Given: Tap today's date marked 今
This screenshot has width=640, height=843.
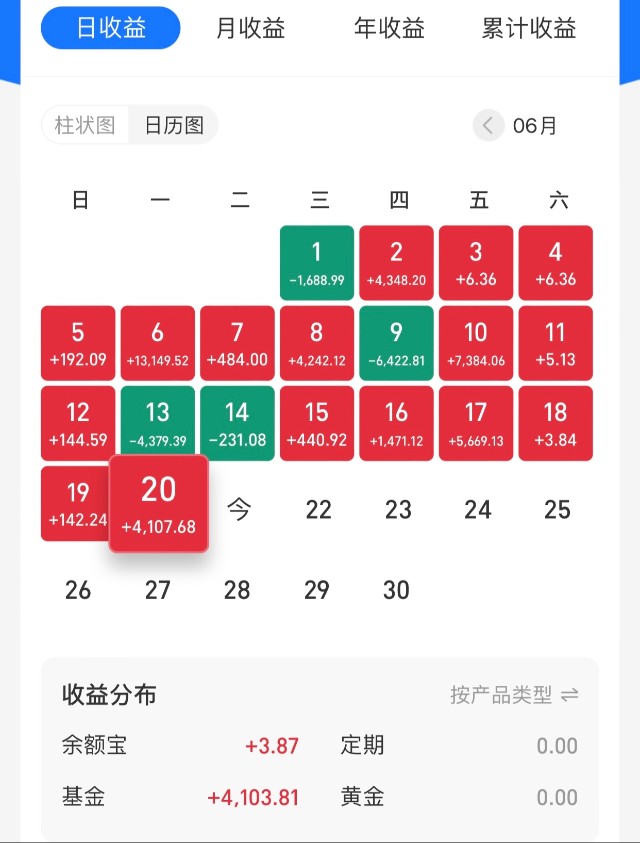Looking at the screenshot, I should [238, 509].
